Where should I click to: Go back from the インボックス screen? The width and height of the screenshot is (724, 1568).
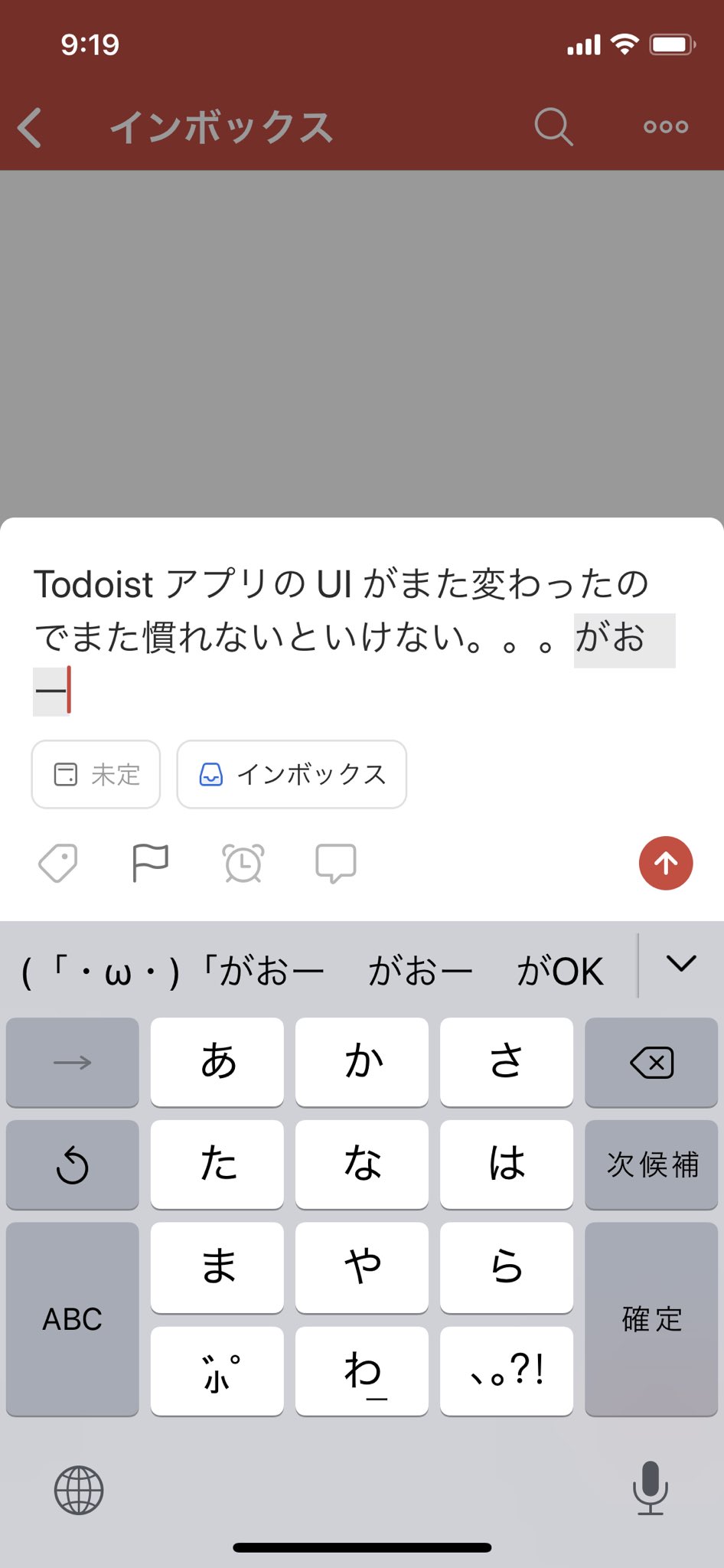coord(31,127)
